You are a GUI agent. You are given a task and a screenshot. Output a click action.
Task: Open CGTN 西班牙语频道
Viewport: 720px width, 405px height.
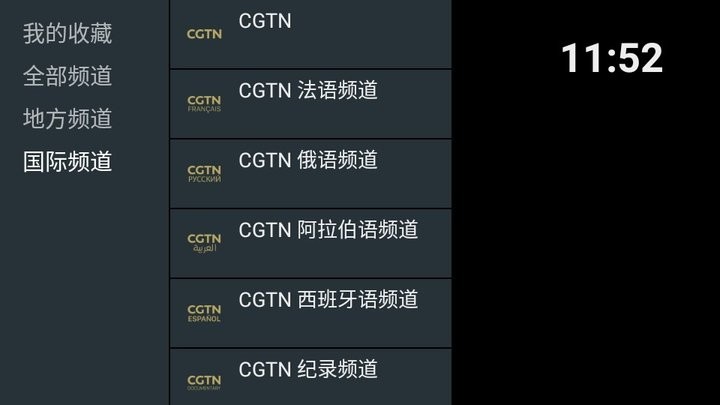point(310,313)
